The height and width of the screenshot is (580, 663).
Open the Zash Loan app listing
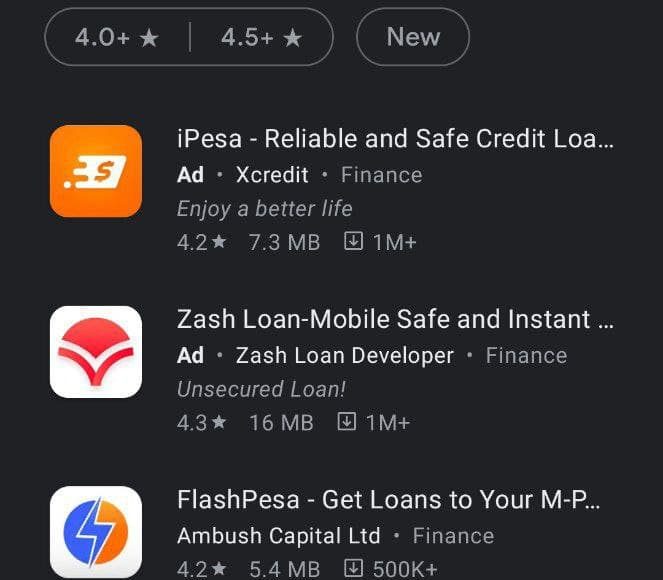coord(394,320)
